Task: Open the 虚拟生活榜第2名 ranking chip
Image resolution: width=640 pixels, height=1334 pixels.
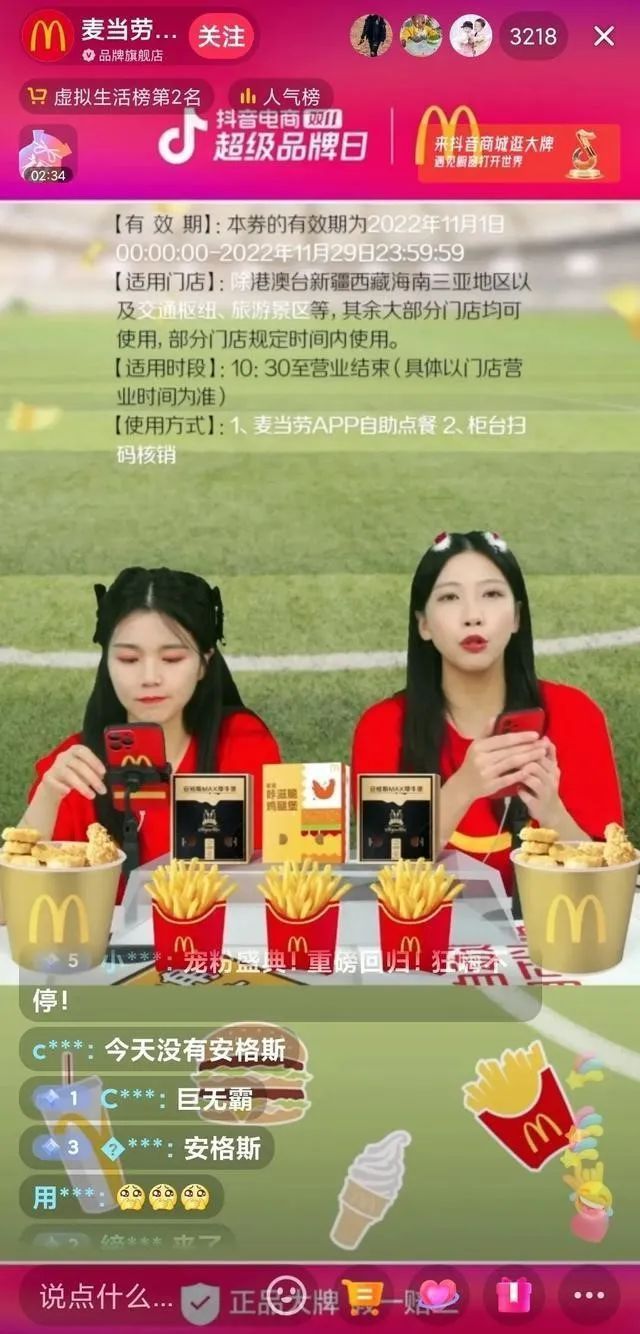Action: [x=116, y=97]
